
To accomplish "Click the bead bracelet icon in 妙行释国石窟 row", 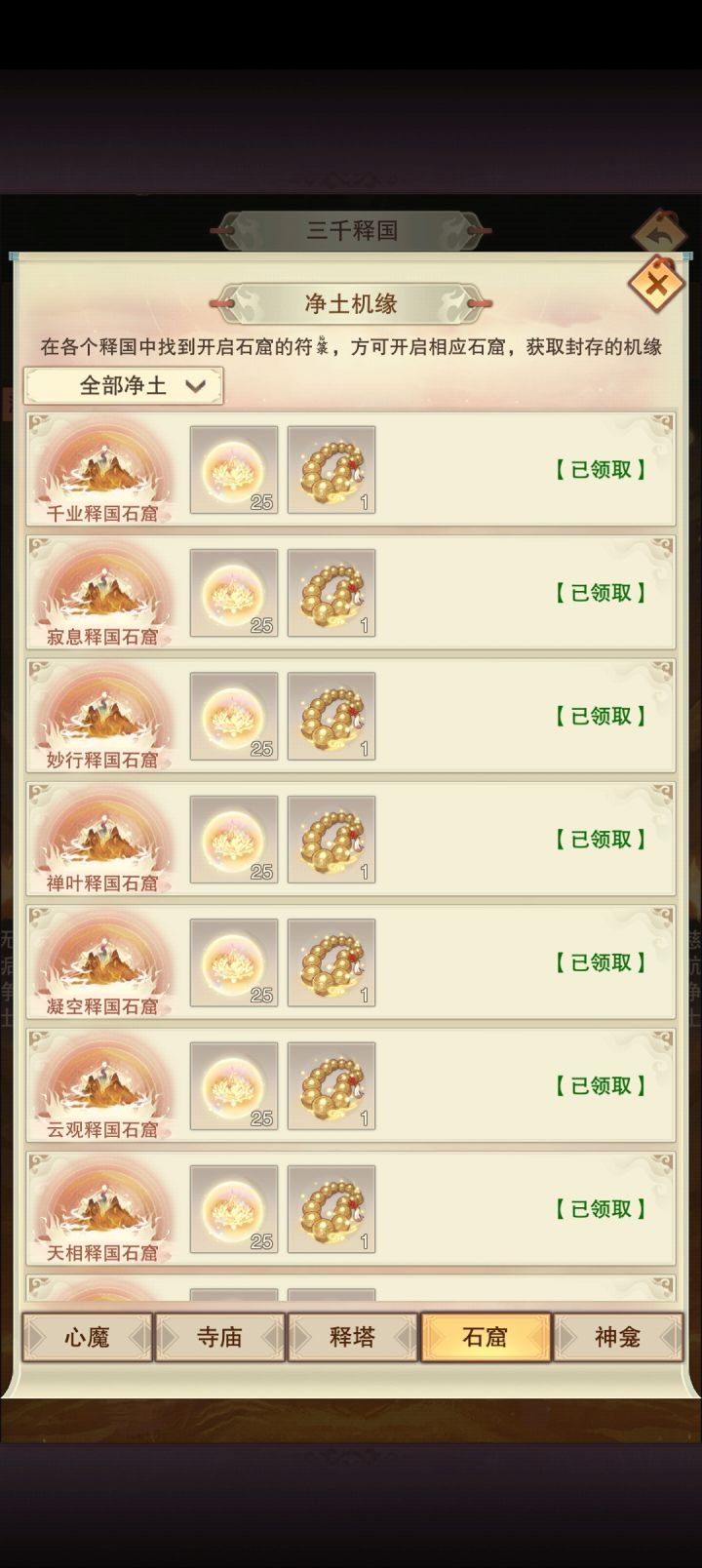I will (x=331, y=717).
